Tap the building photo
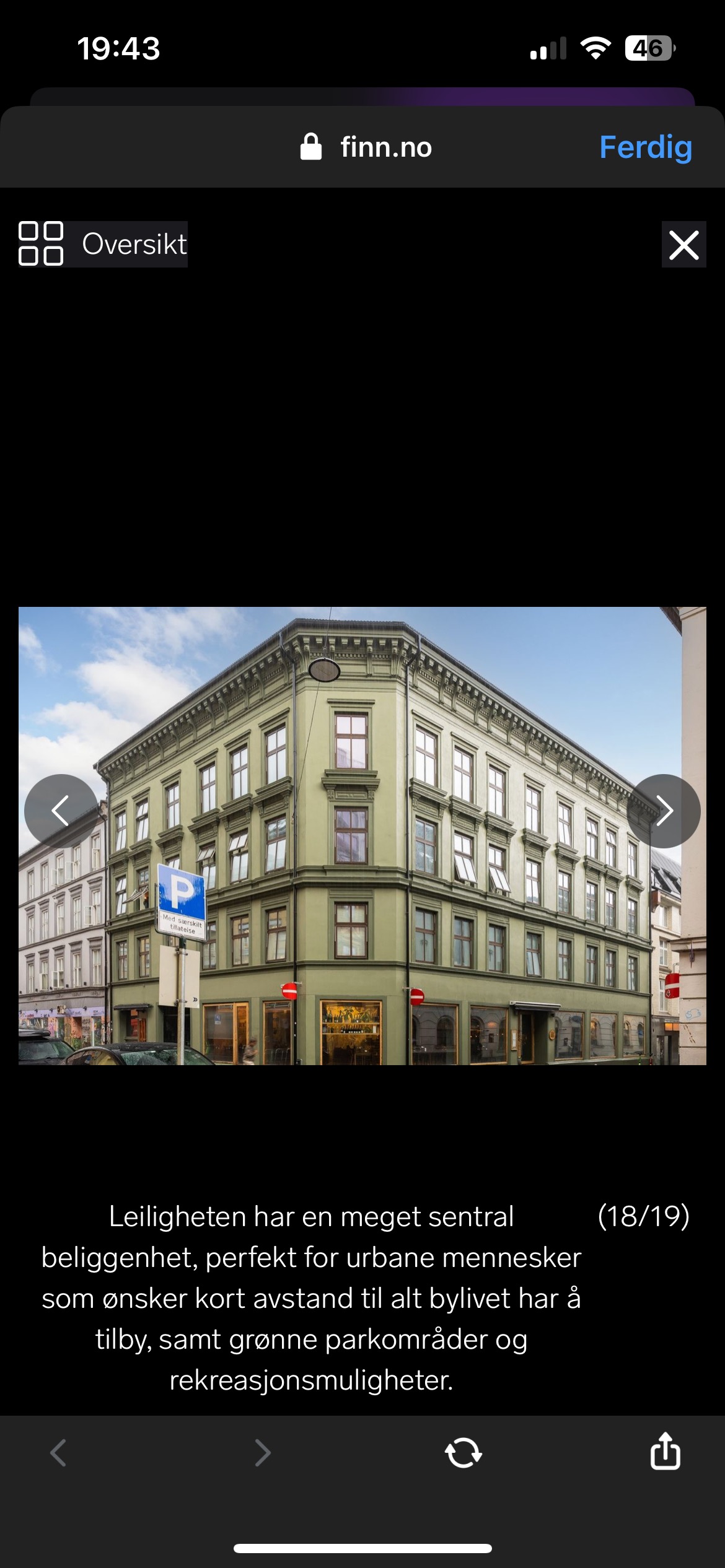The image size is (725, 1568). click(362, 835)
